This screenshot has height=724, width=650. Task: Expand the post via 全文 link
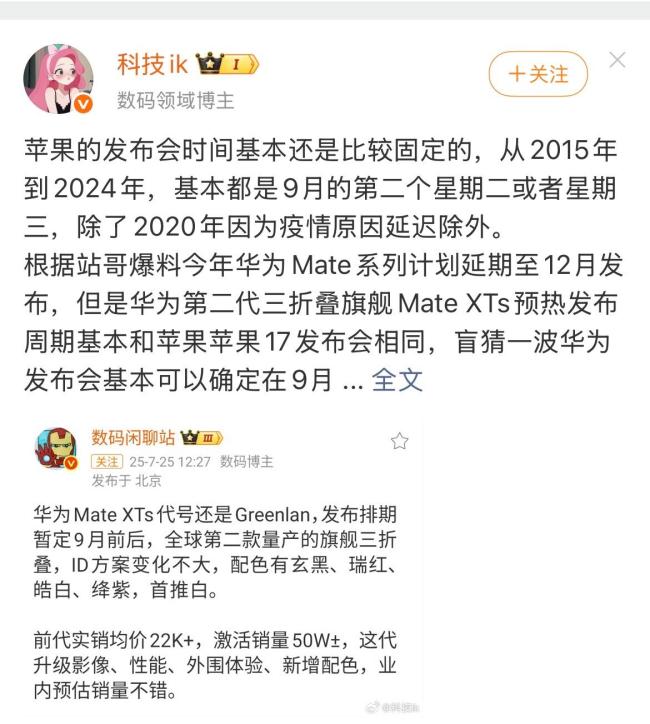coord(397,379)
